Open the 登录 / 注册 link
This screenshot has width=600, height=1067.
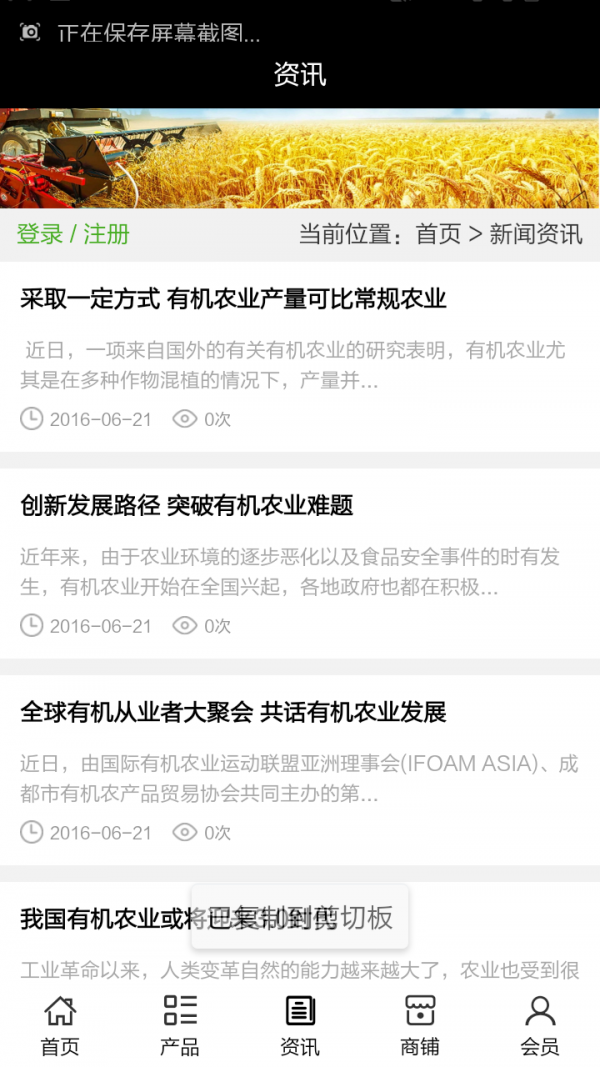pos(73,235)
